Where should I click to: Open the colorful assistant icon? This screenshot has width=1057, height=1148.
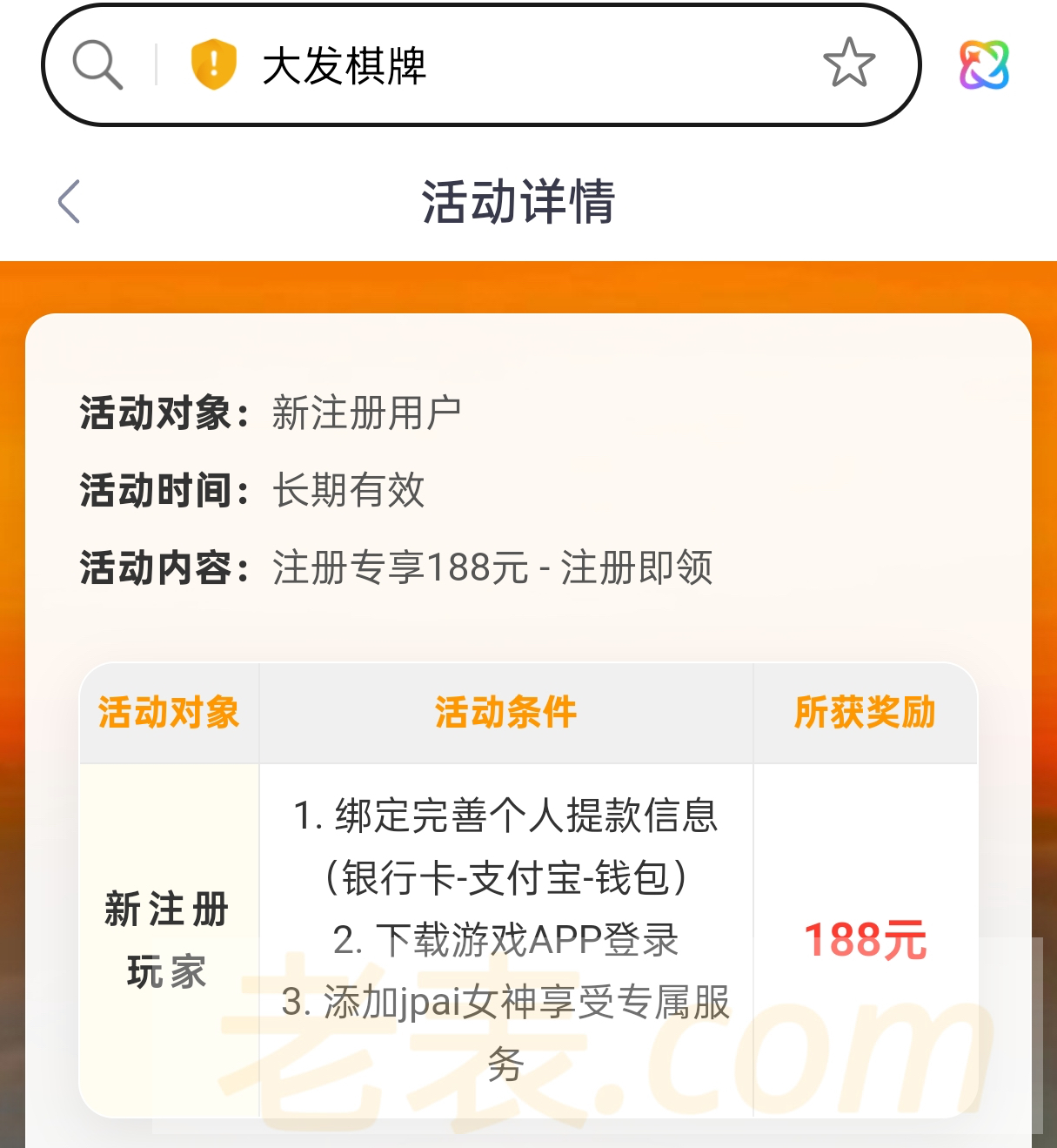coord(984,65)
